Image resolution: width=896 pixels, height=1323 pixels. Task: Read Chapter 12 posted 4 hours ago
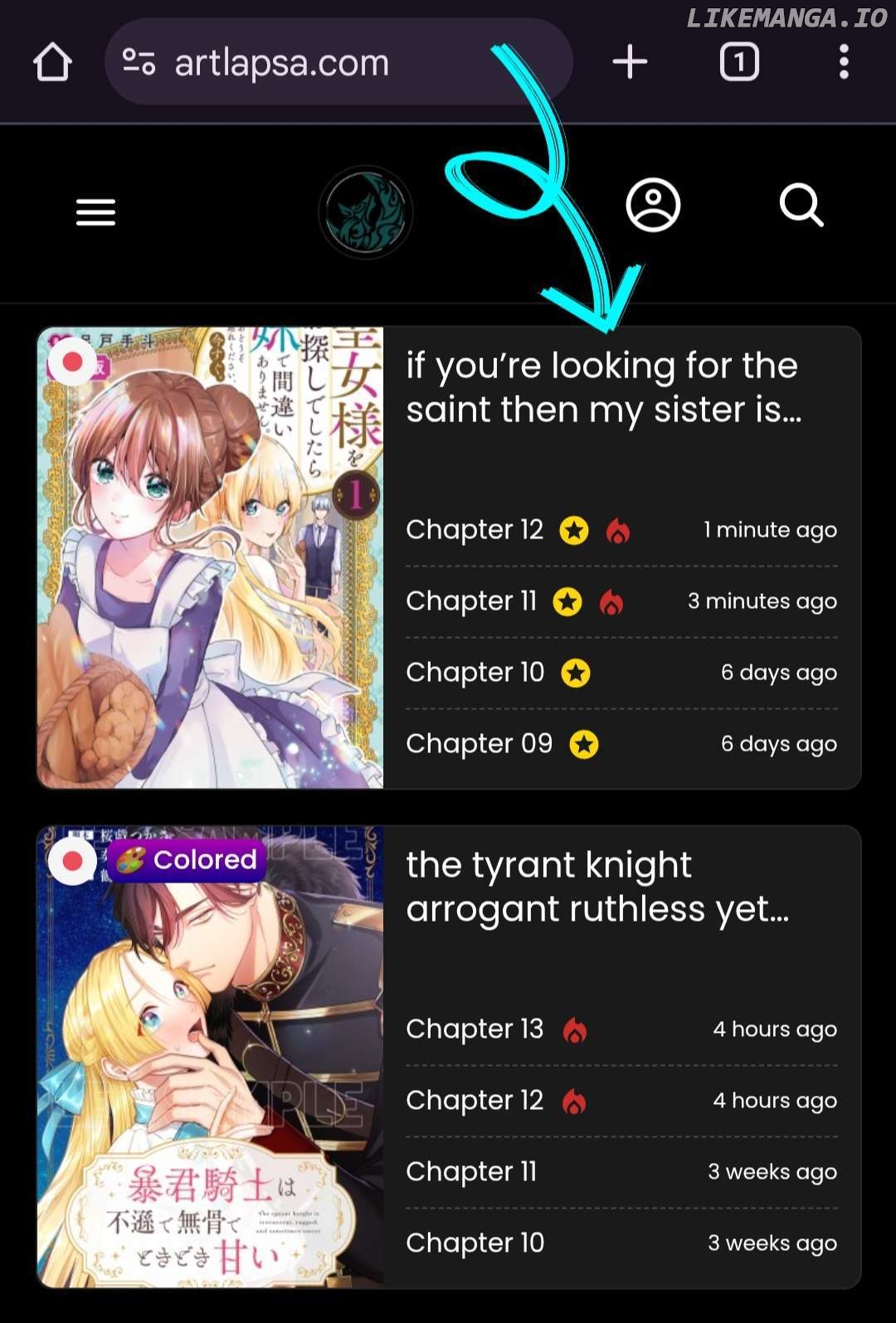click(x=475, y=1100)
